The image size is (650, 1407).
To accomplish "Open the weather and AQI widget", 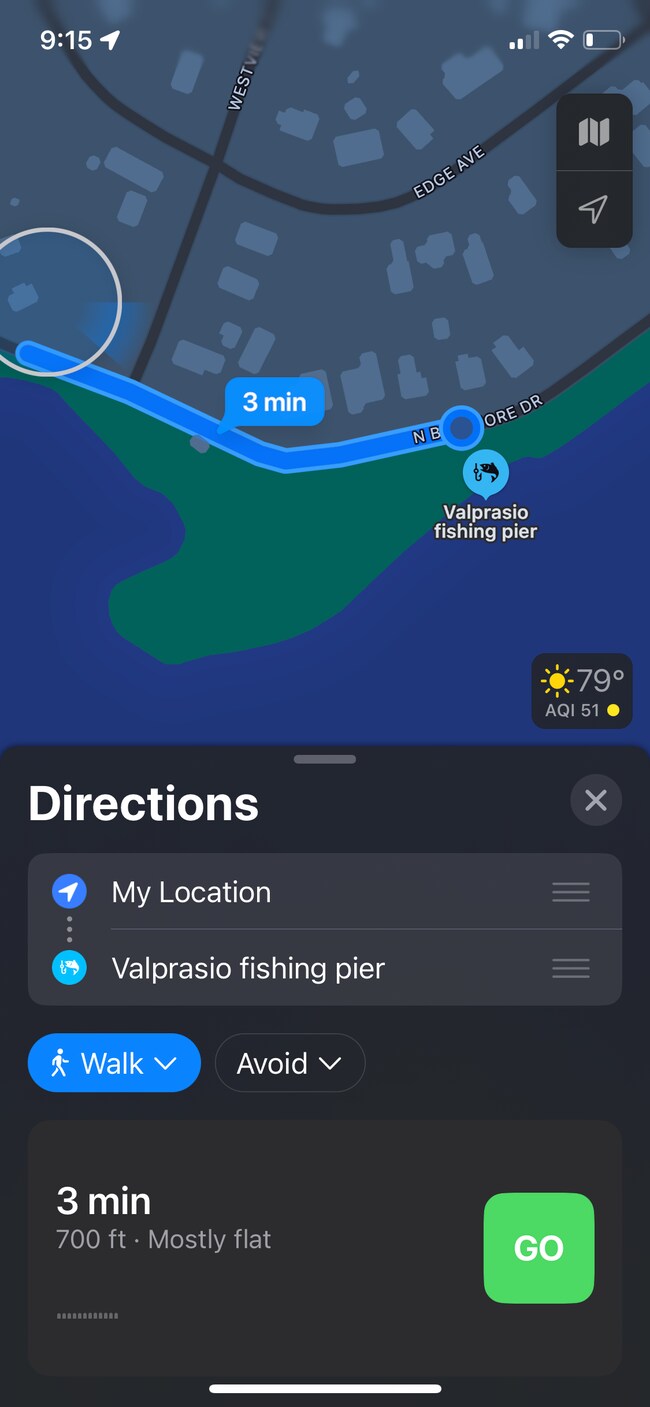I will pos(582,692).
